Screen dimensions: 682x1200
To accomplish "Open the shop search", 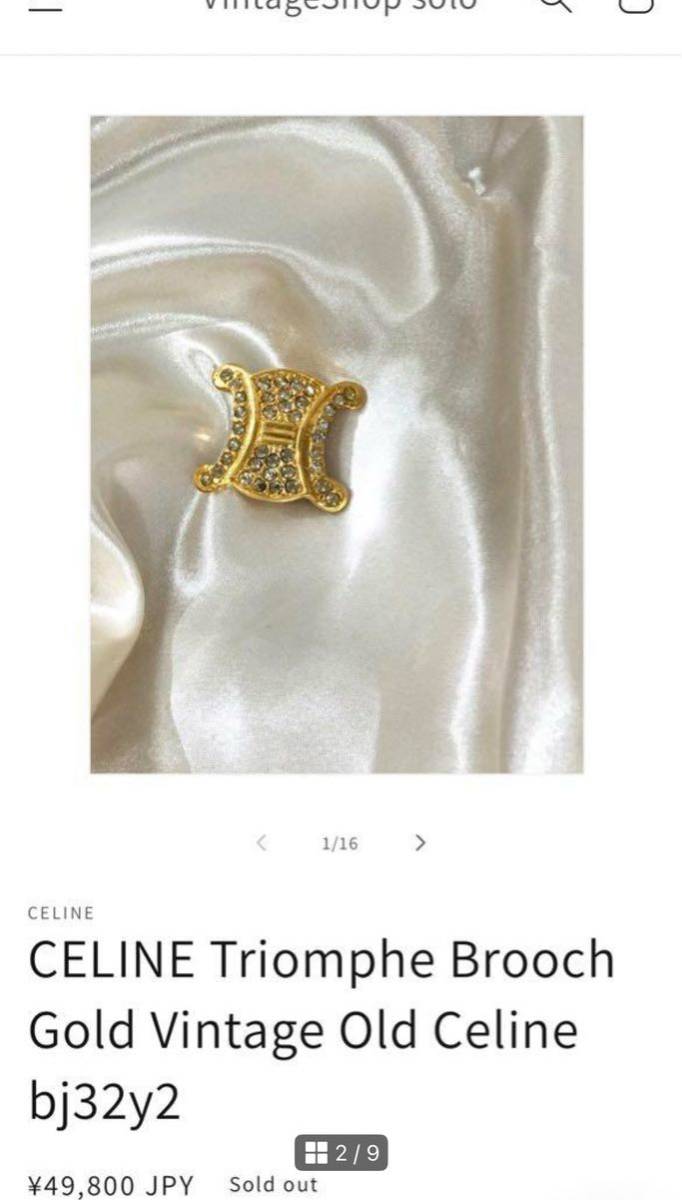I will (x=556, y=4).
